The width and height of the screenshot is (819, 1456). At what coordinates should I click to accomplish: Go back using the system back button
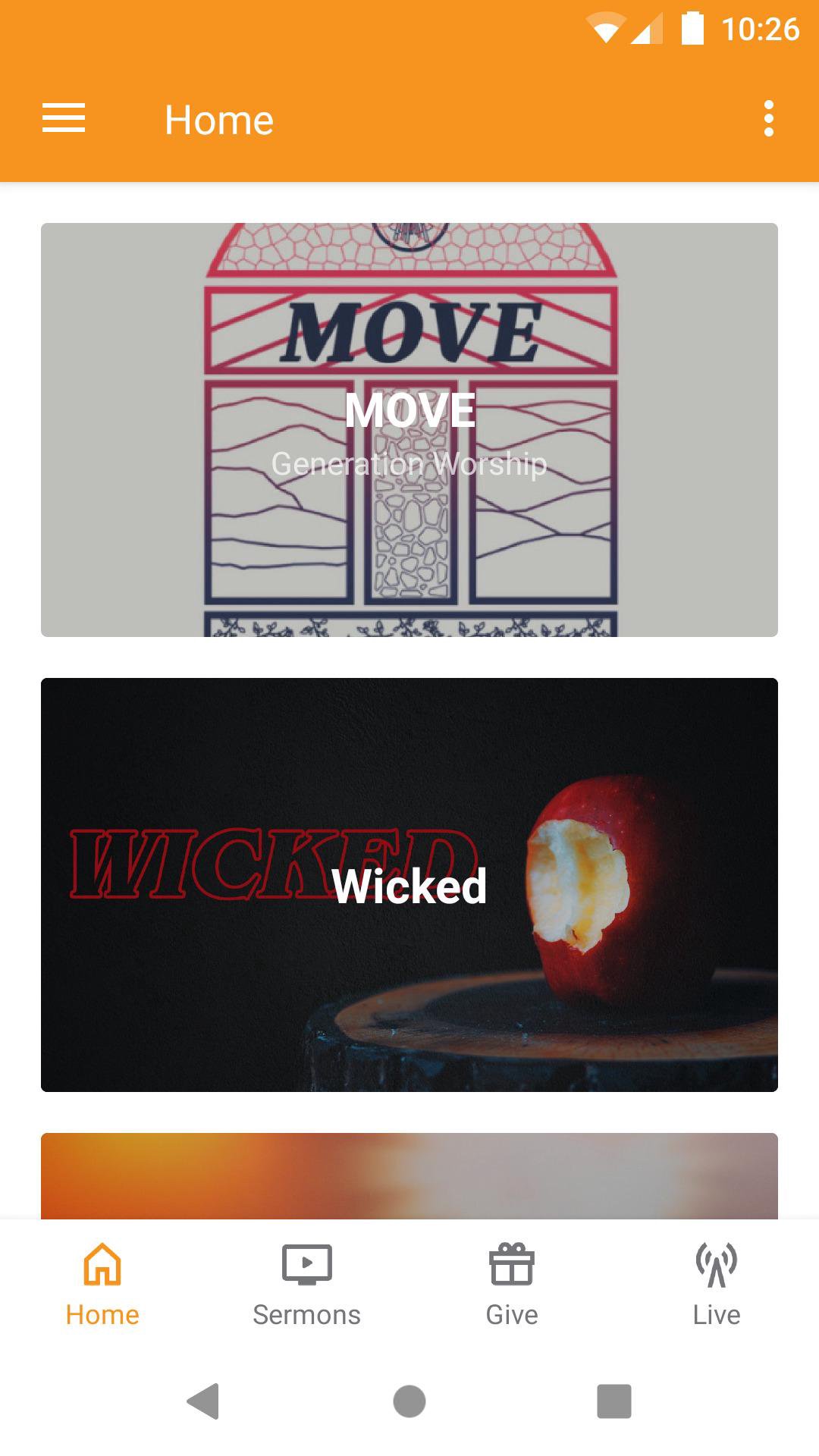click(x=203, y=1401)
